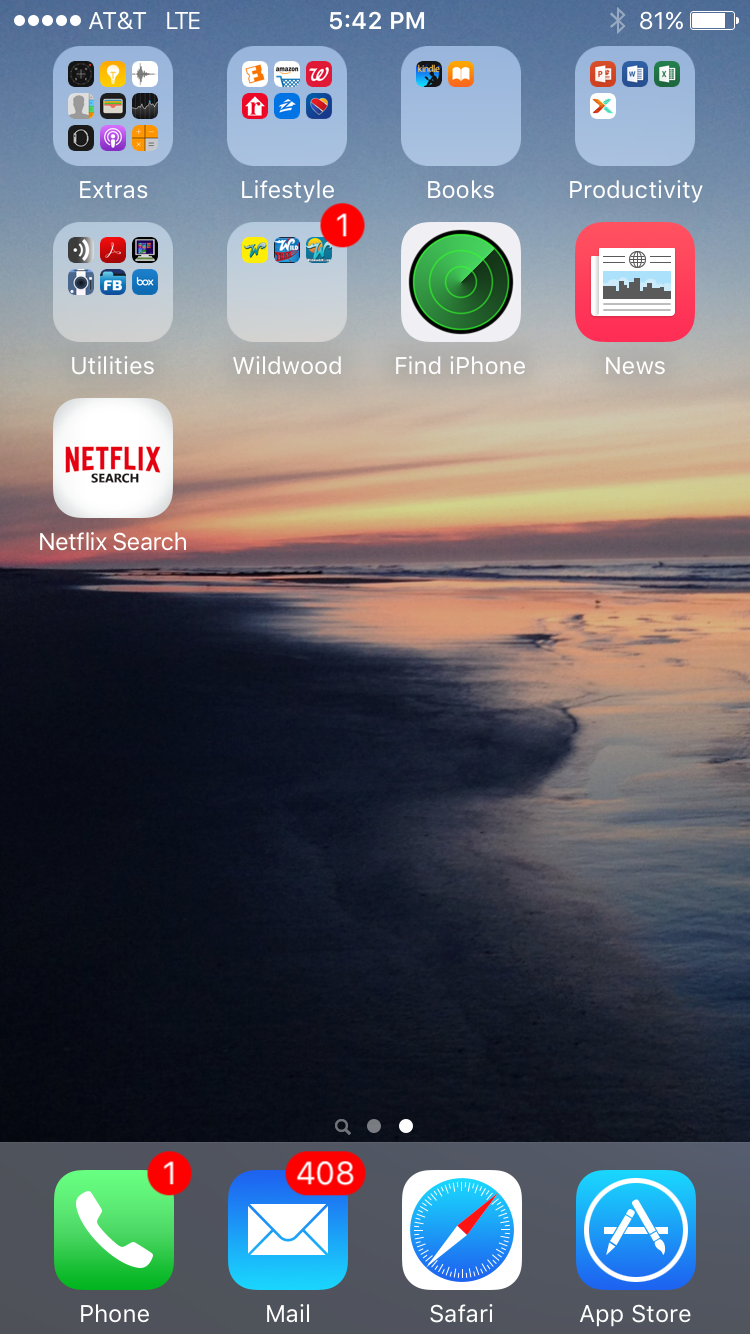Open the Utilities folder
The height and width of the screenshot is (1334, 750).
113,282
